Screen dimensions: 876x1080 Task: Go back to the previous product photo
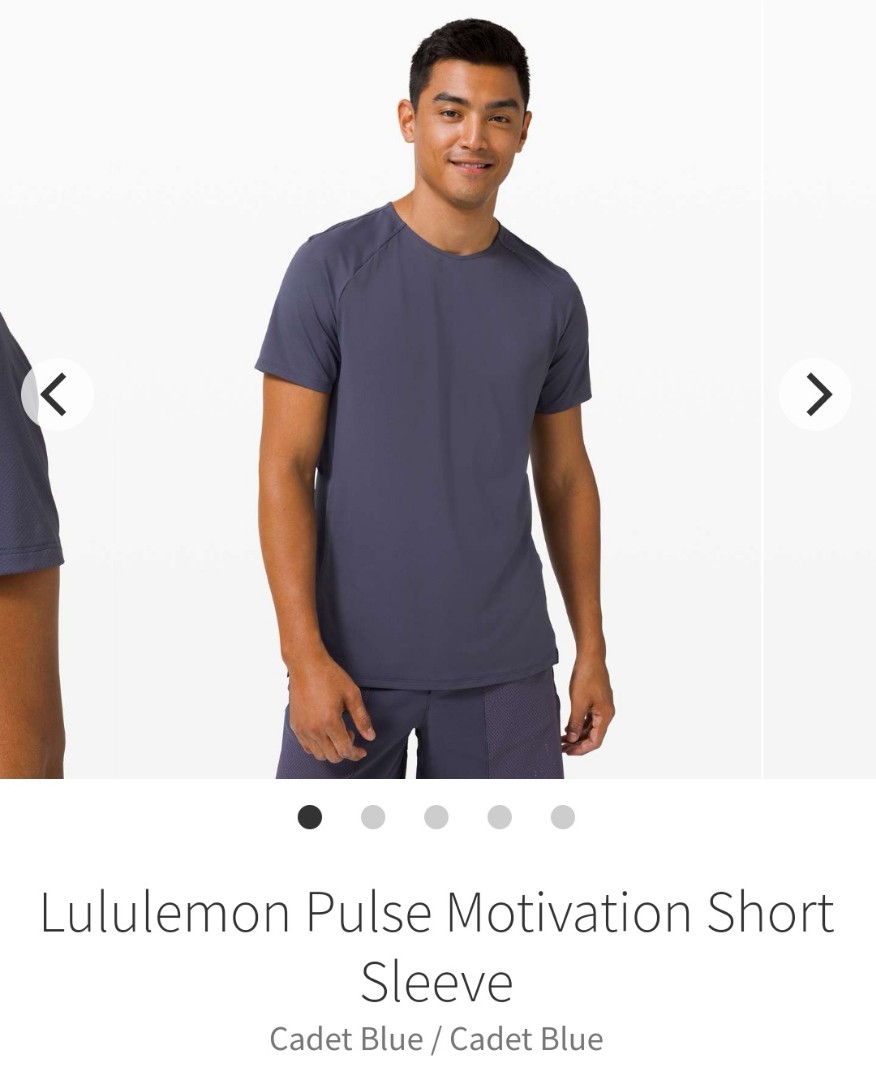(x=57, y=394)
